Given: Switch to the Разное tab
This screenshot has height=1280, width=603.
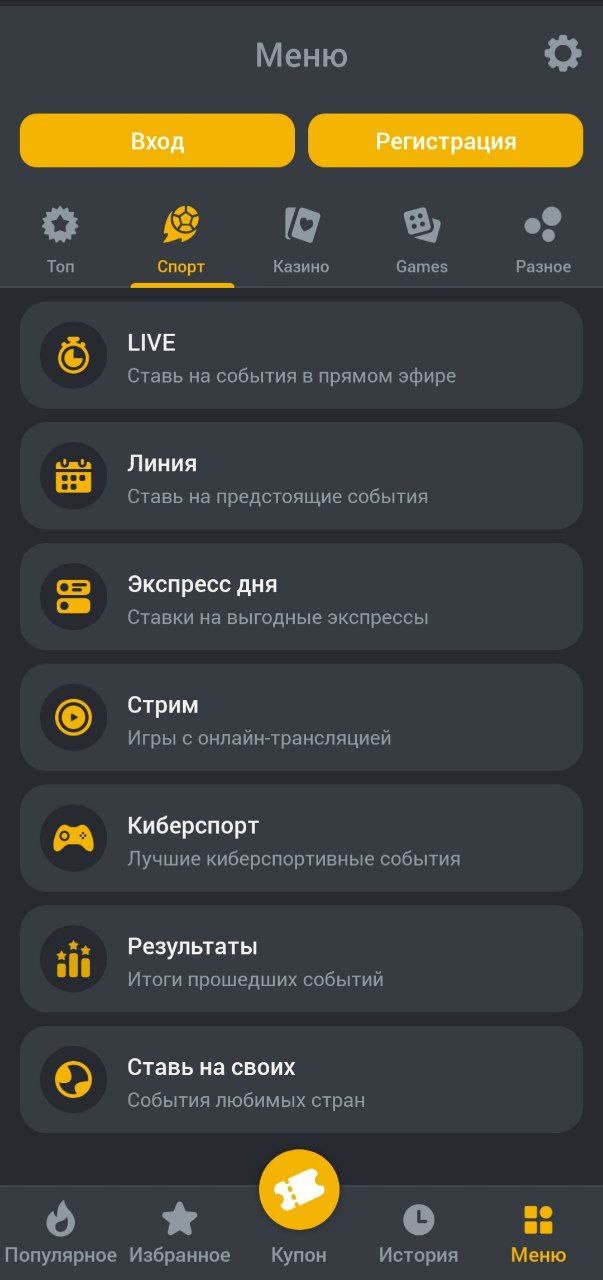Looking at the screenshot, I should tap(543, 240).
